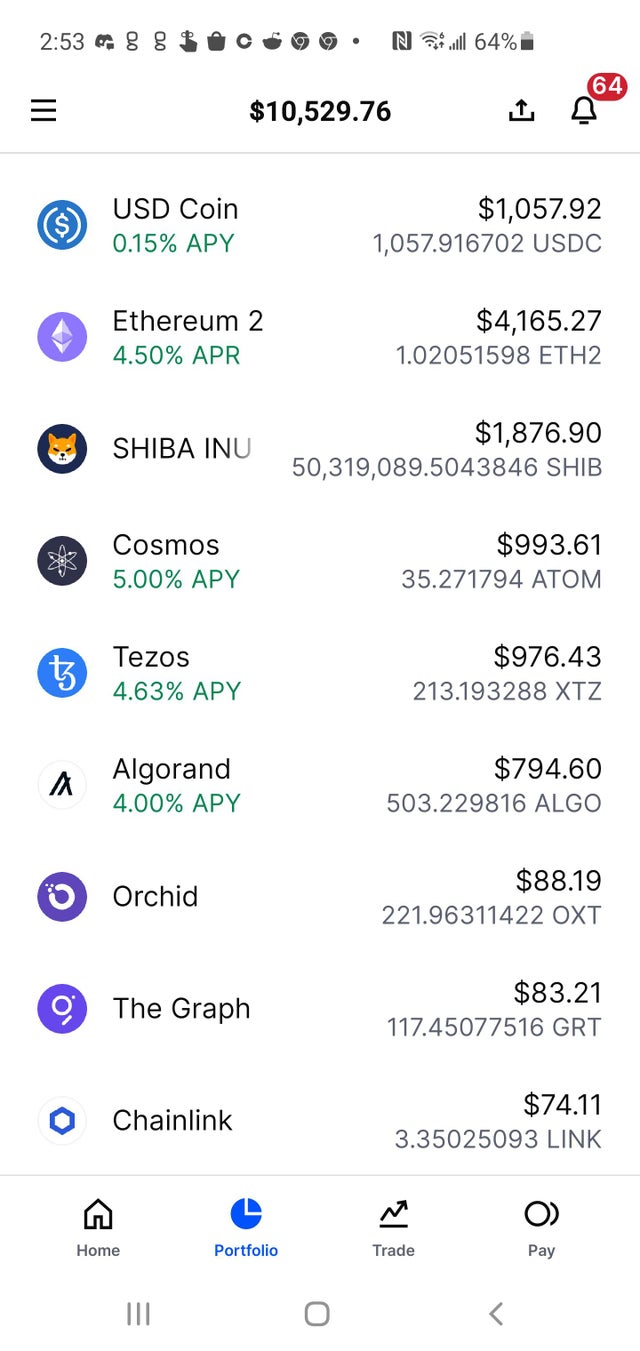Open the hamburger menu

pyautogui.click(x=43, y=110)
